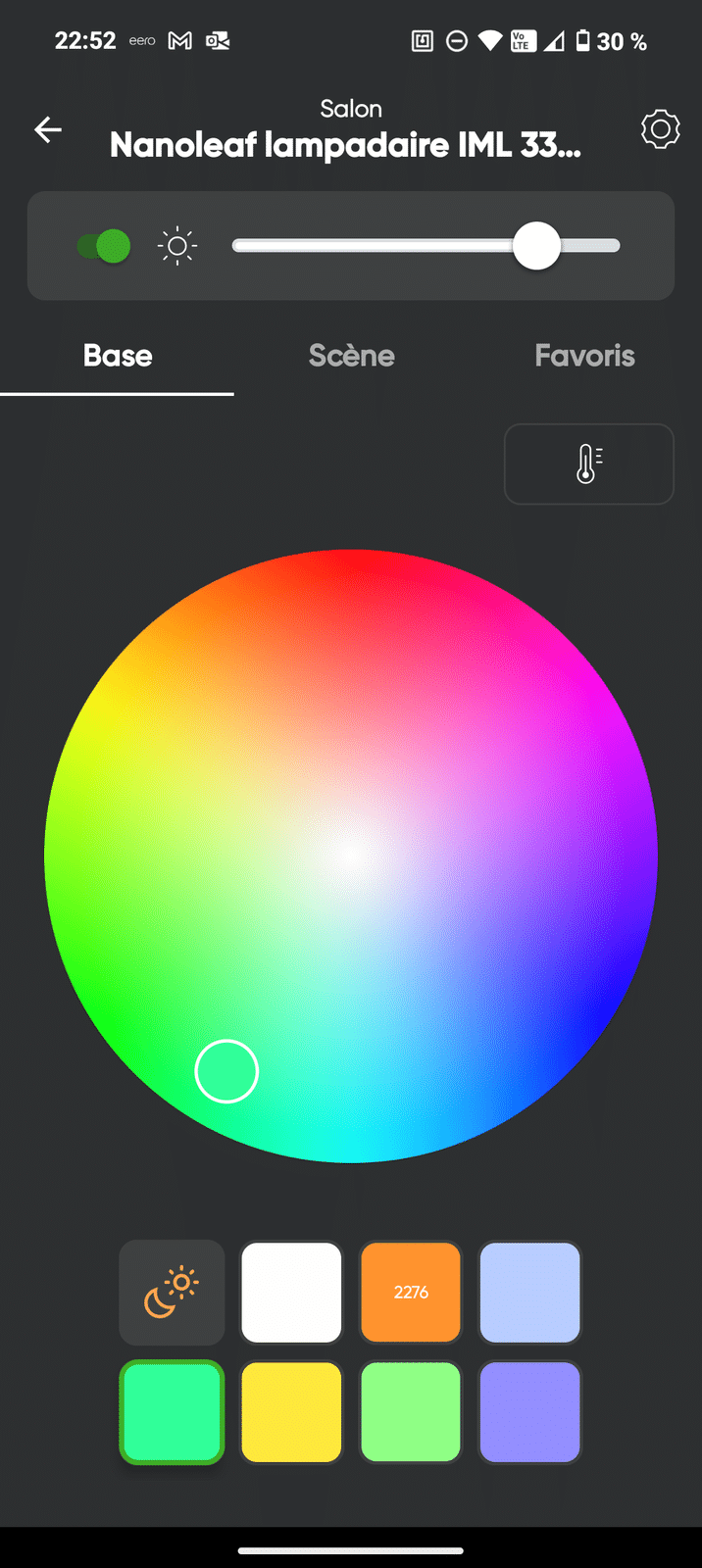This screenshot has width=702, height=1568.
Task: Choose the yellow color swatch
Action: tap(291, 1412)
